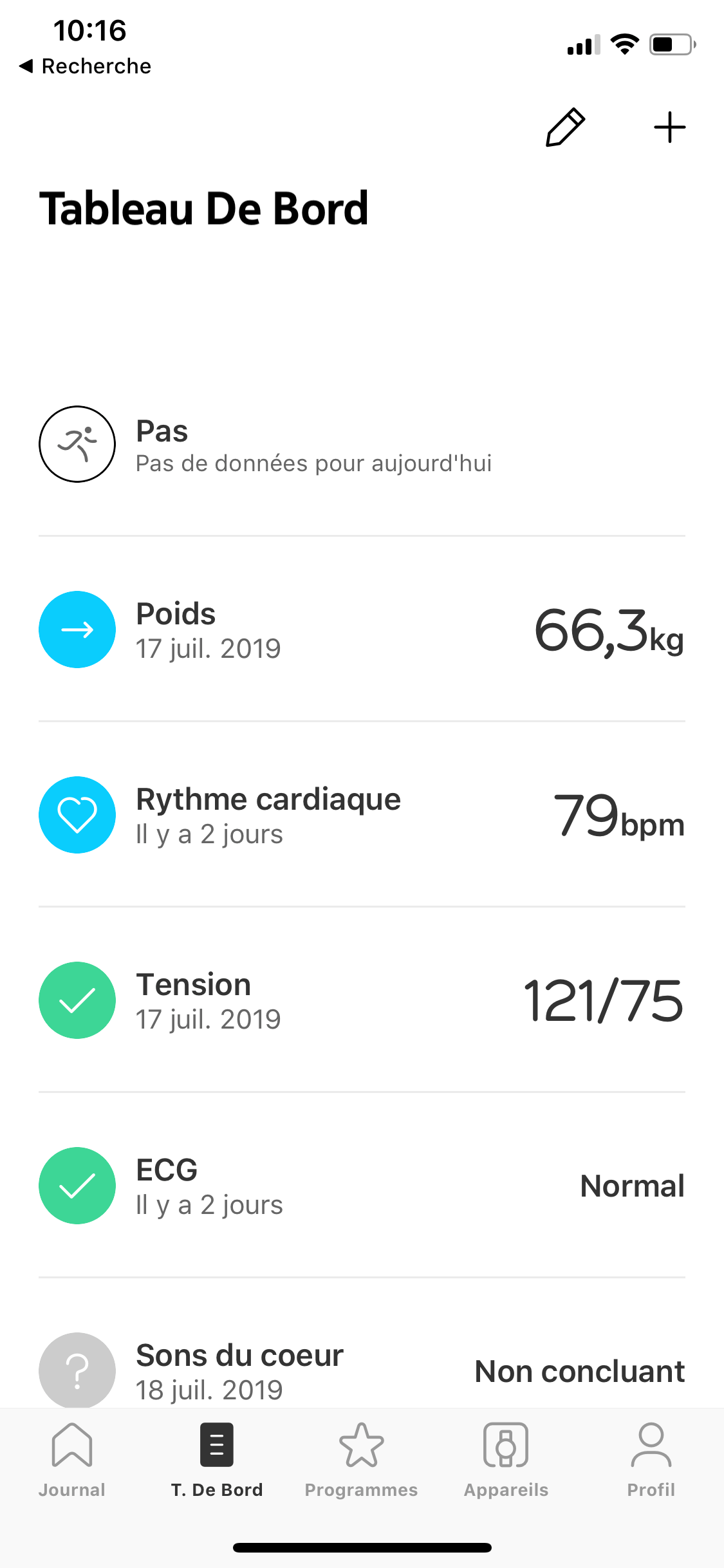Image resolution: width=724 pixels, height=1568 pixels.
Task: Open the Pas steps row
Action: tap(362, 444)
